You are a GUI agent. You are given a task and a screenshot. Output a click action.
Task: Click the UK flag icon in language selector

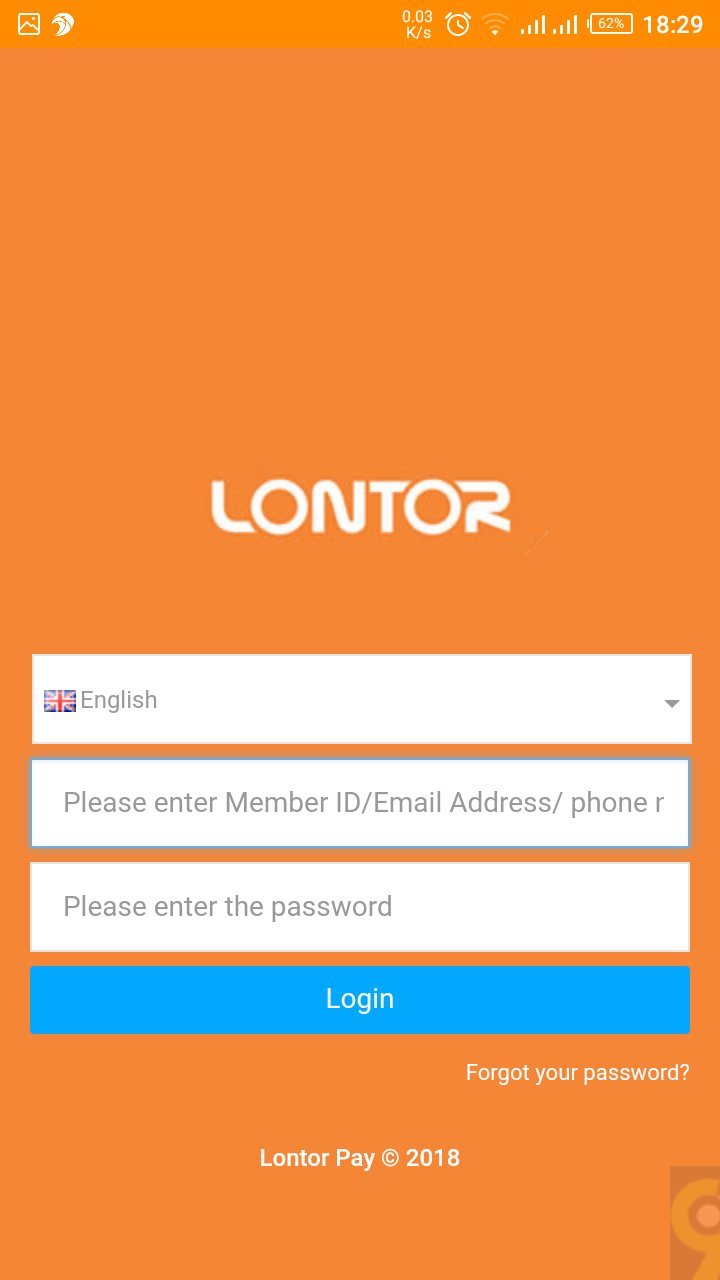pyautogui.click(x=59, y=701)
